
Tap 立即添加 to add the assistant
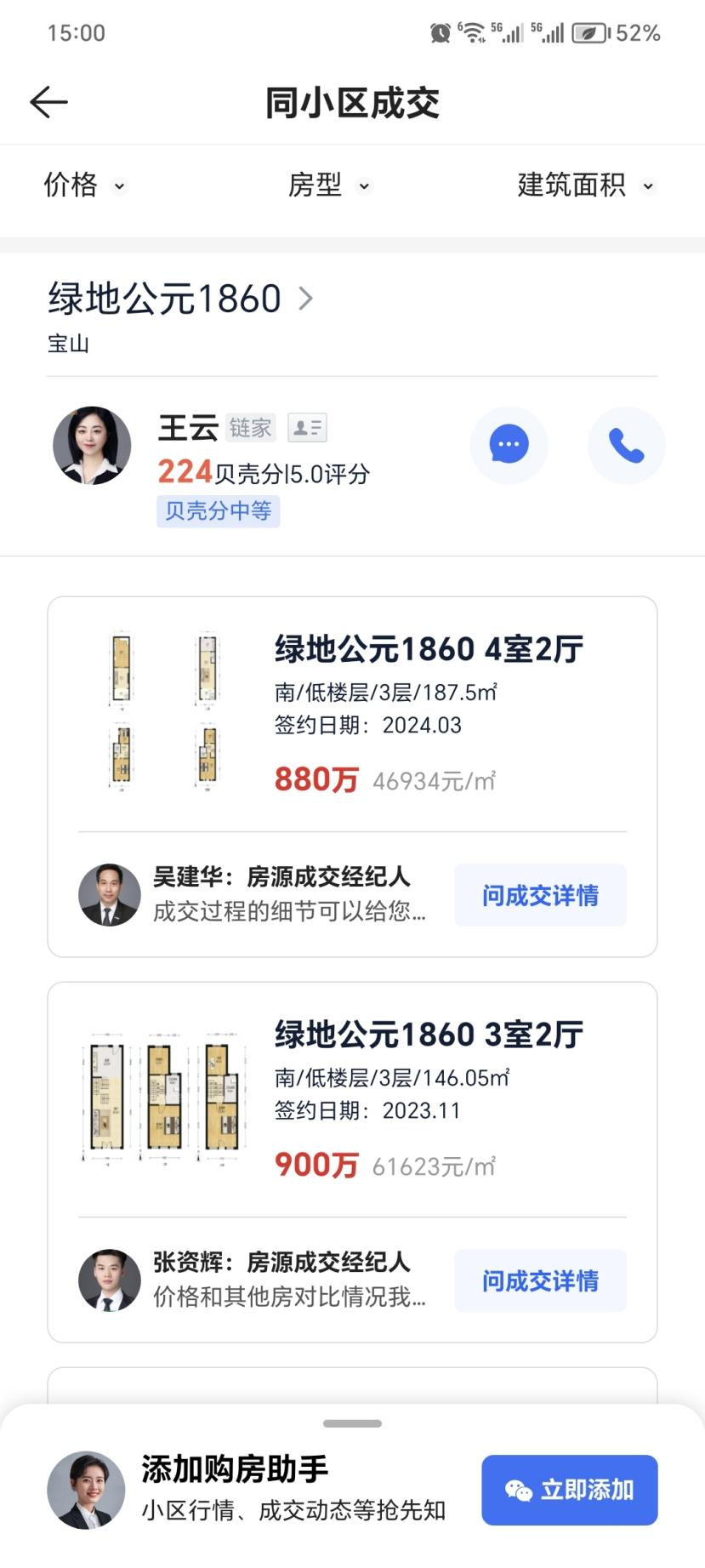point(568,1490)
